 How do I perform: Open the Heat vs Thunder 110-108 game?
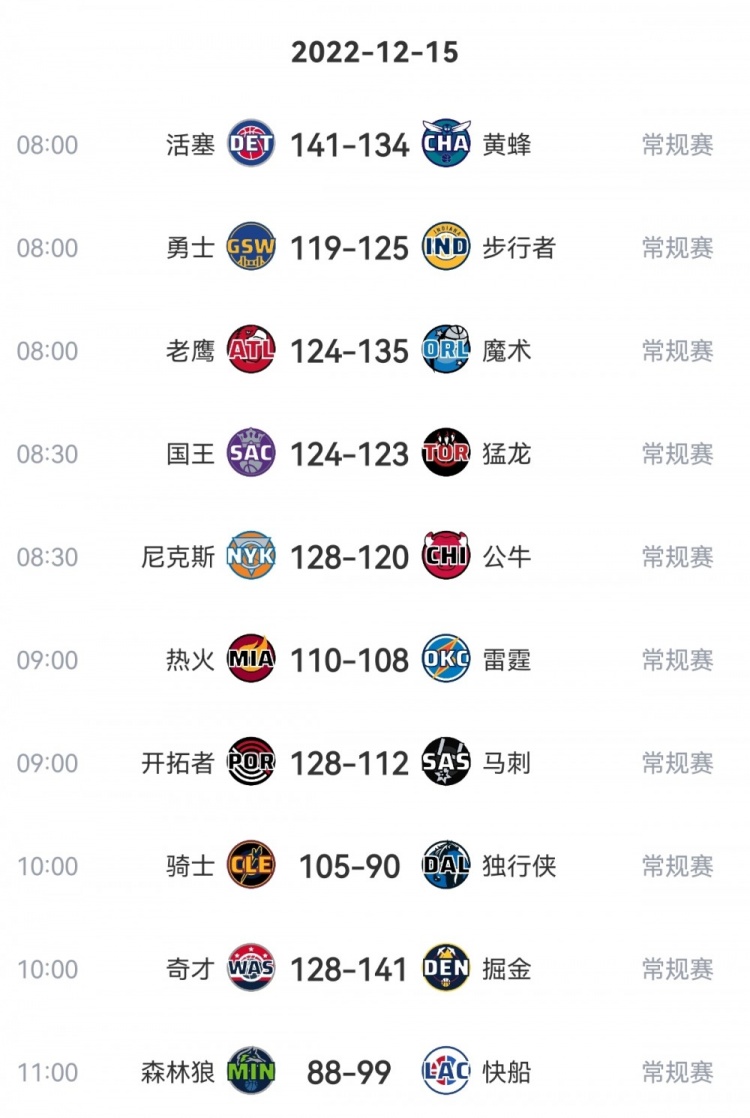pos(349,660)
